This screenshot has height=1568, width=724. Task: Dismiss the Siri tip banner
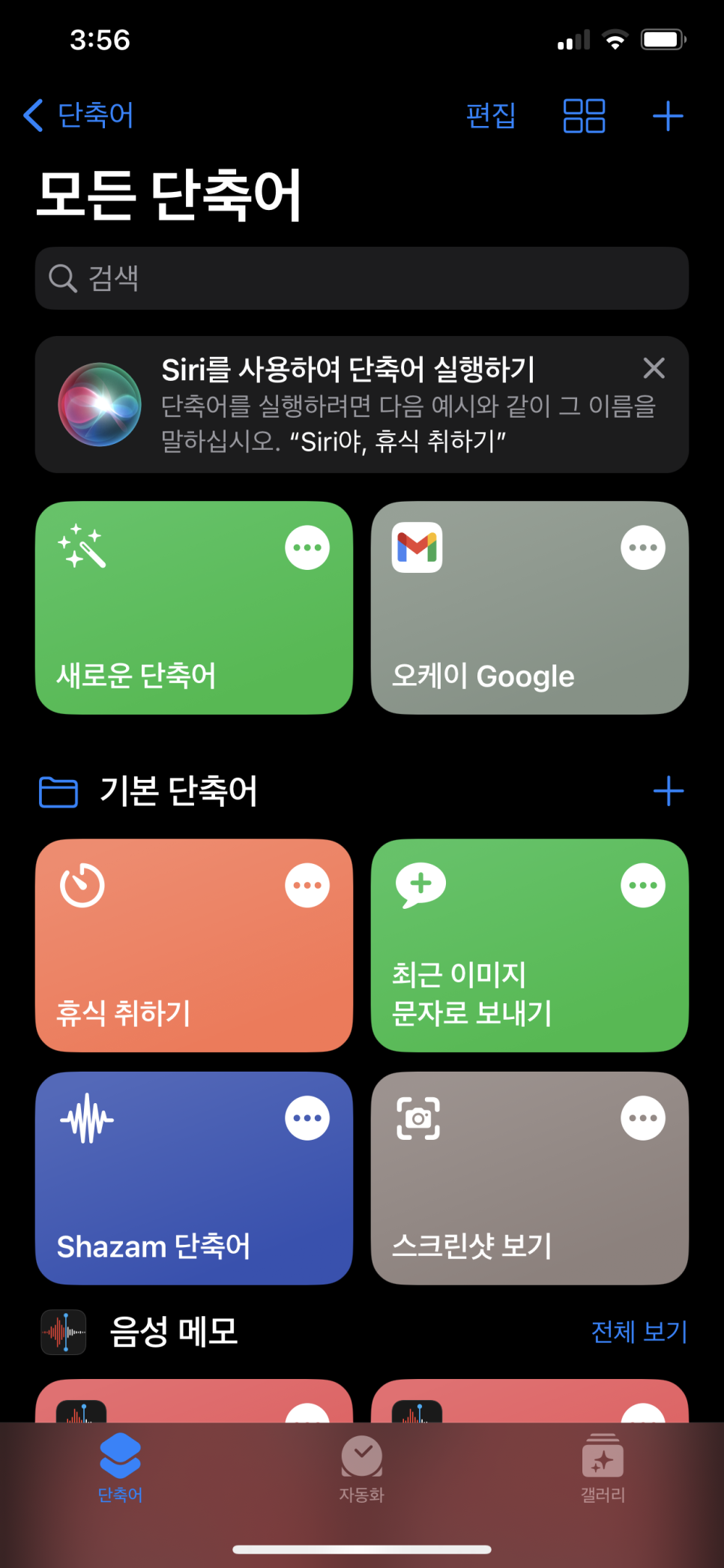[x=654, y=368]
